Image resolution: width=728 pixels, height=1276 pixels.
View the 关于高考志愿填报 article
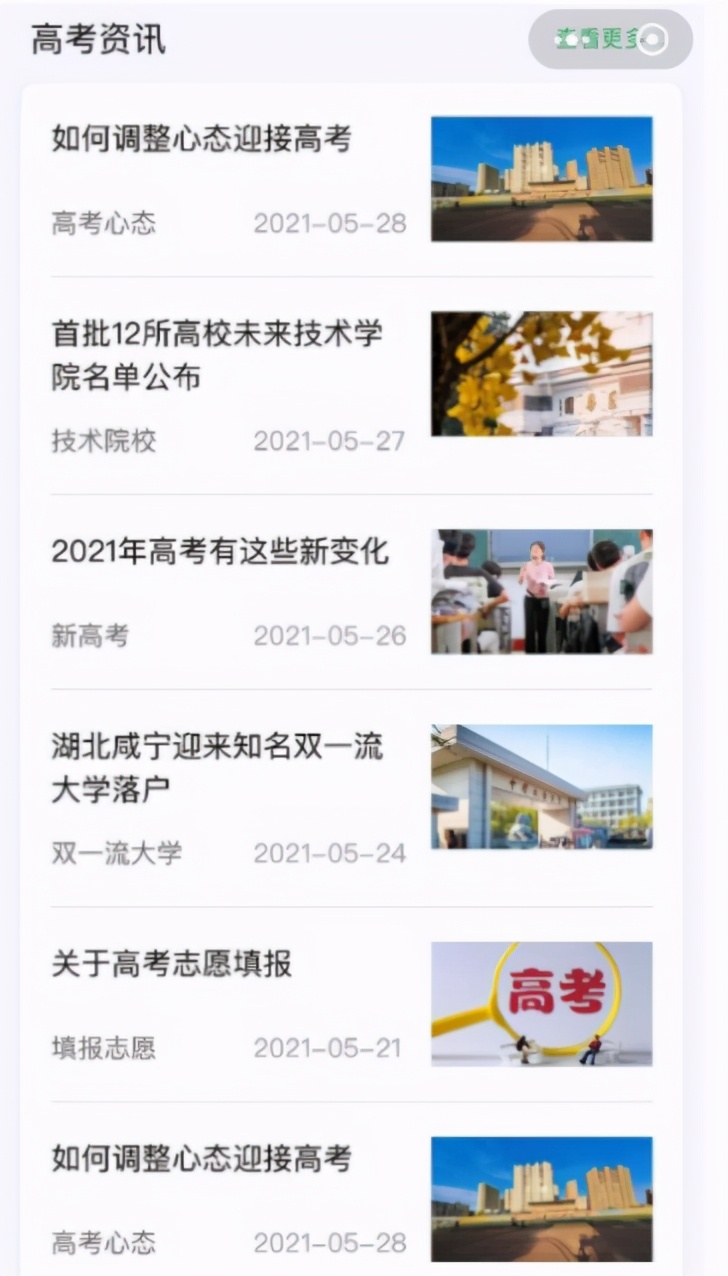coord(172,964)
